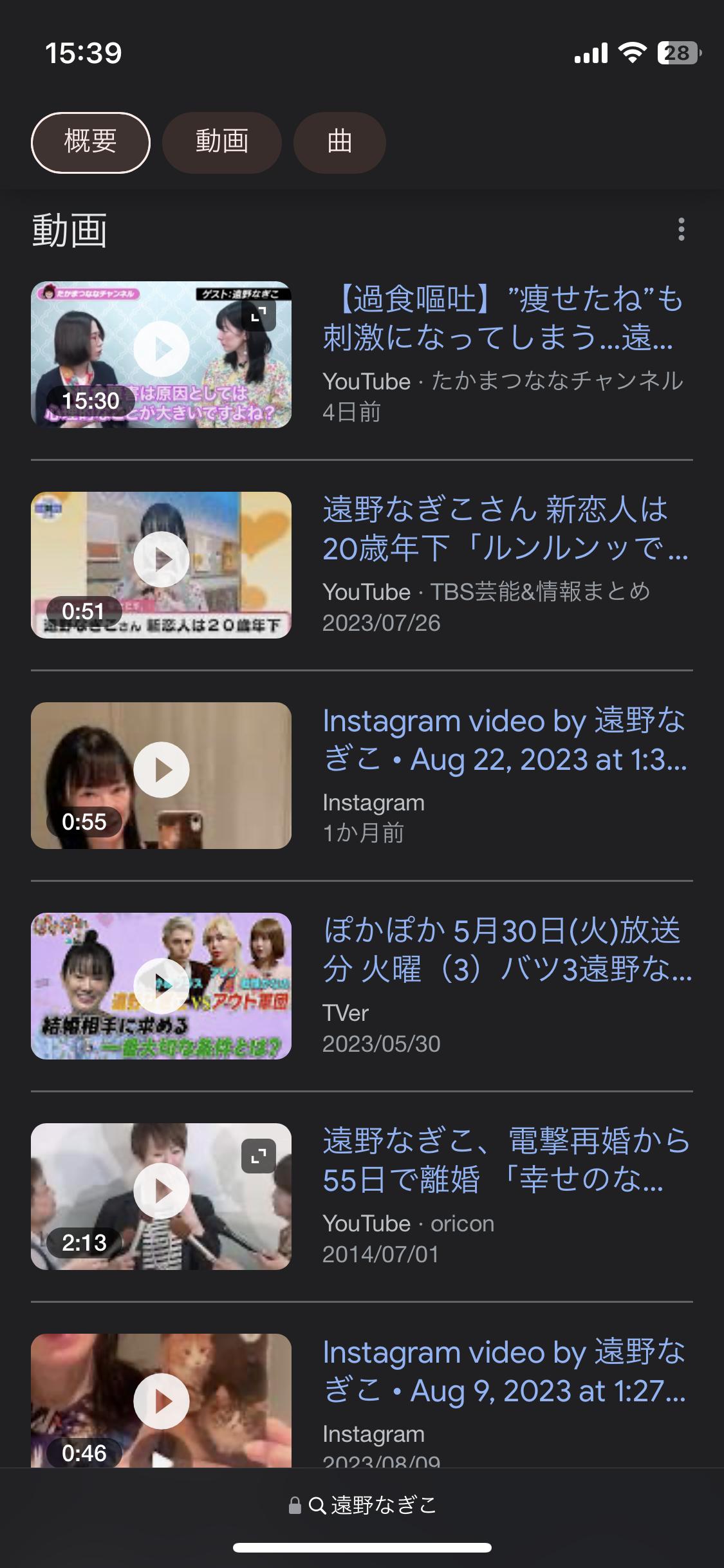Play the 0:51 TBS芸能&情報まとめ video thumbnail
724x1568 pixels.
tap(161, 559)
